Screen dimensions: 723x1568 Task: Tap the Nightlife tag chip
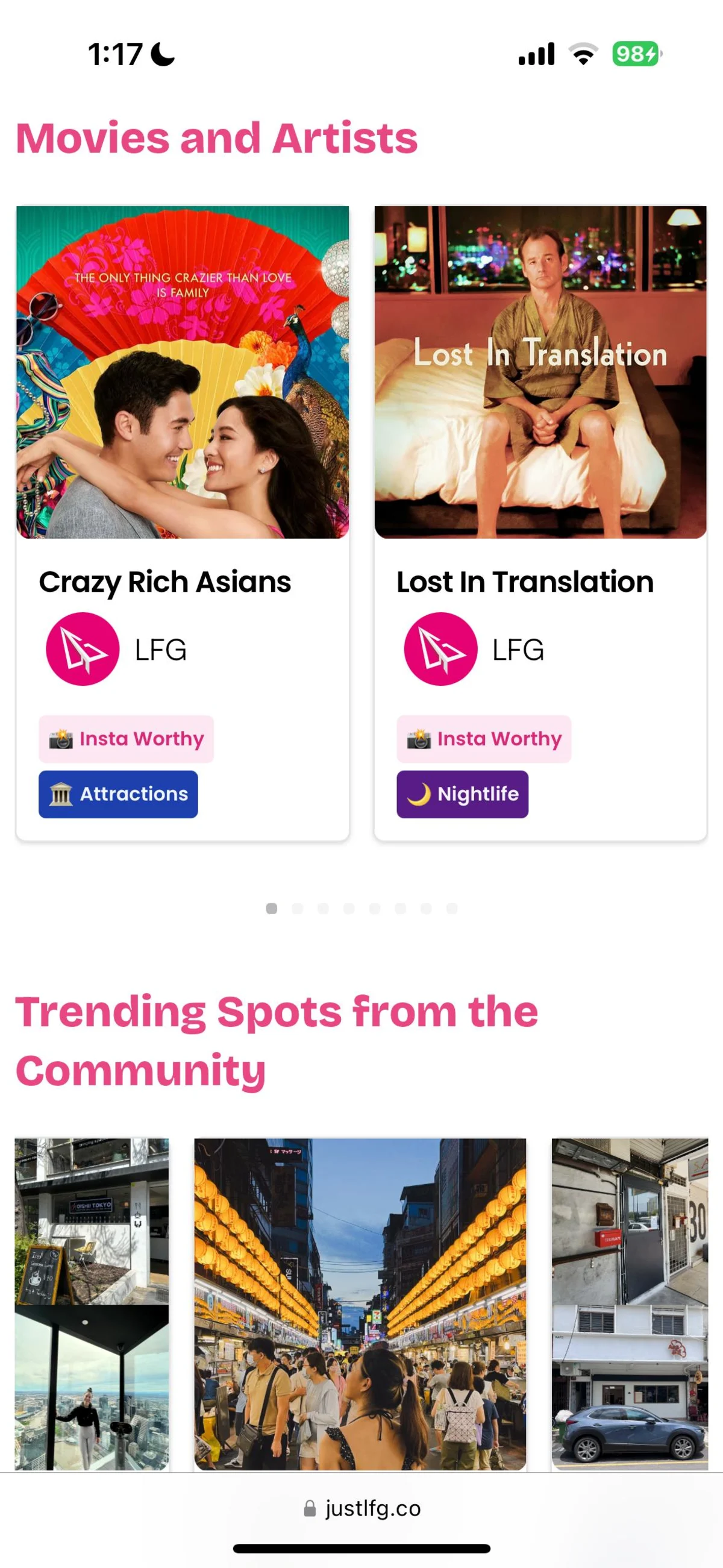click(x=463, y=794)
